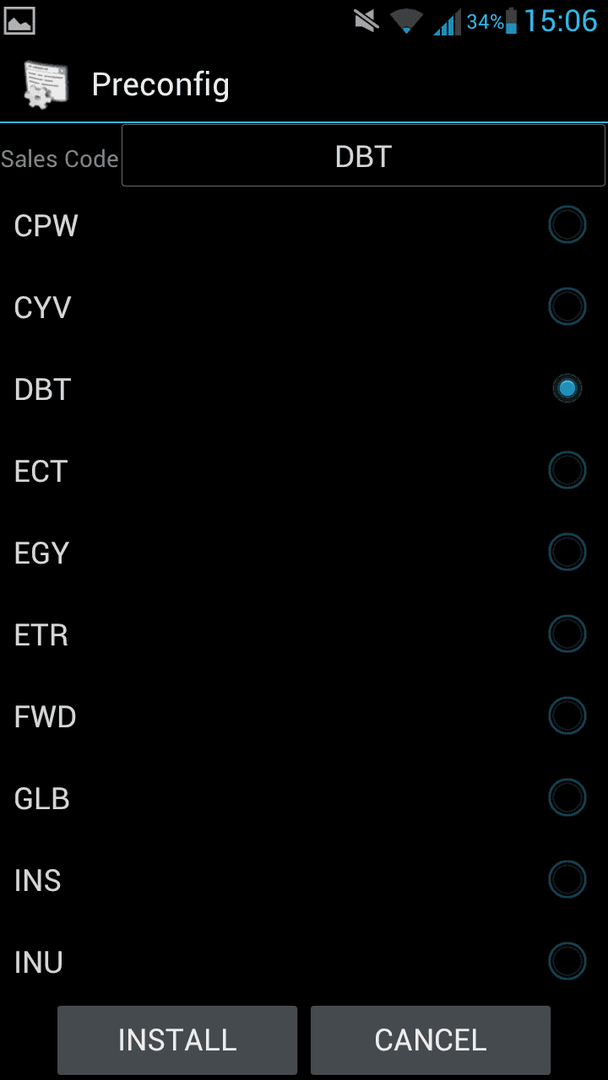608x1080 pixels.
Task: Select the CPW sales code
Action: click(x=304, y=225)
